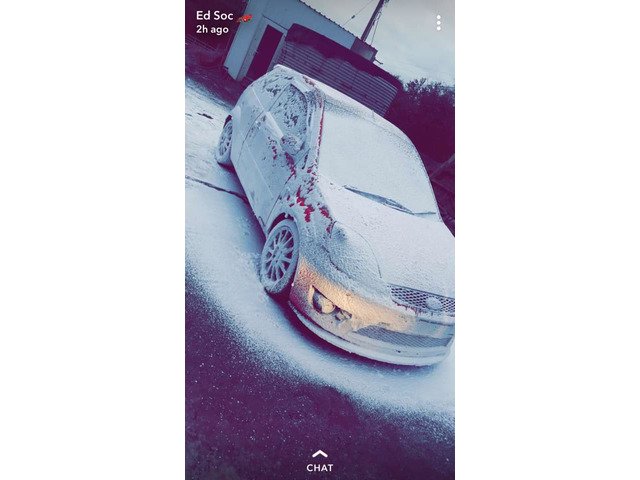Open Ed Soc's profile name

pyautogui.click(x=216, y=15)
